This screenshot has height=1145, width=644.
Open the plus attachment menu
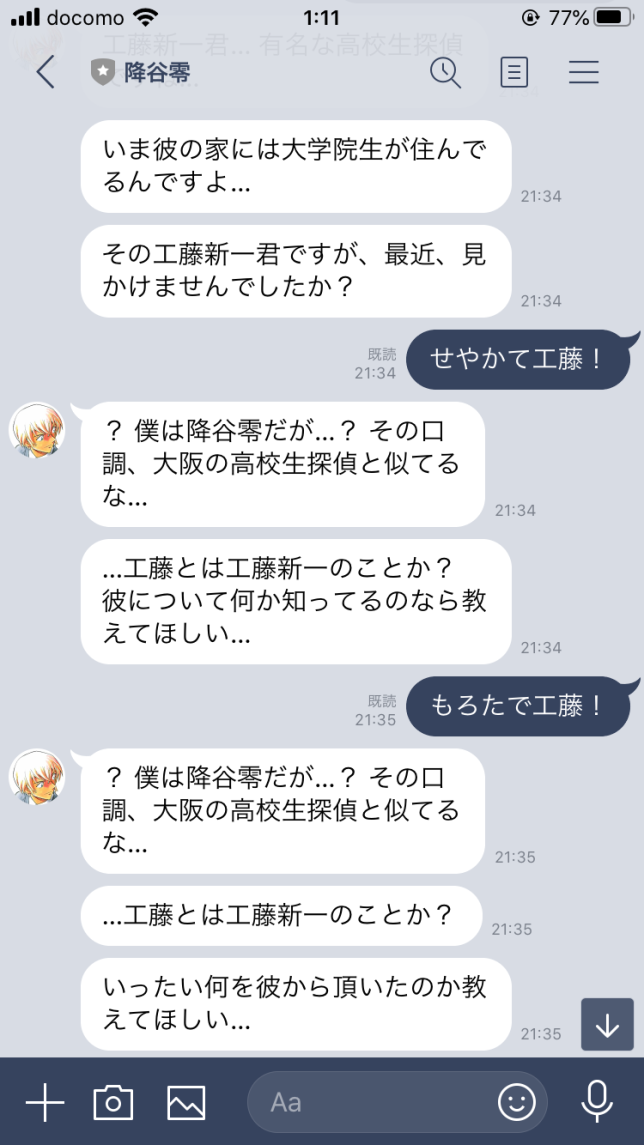pyautogui.click(x=45, y=1102)
